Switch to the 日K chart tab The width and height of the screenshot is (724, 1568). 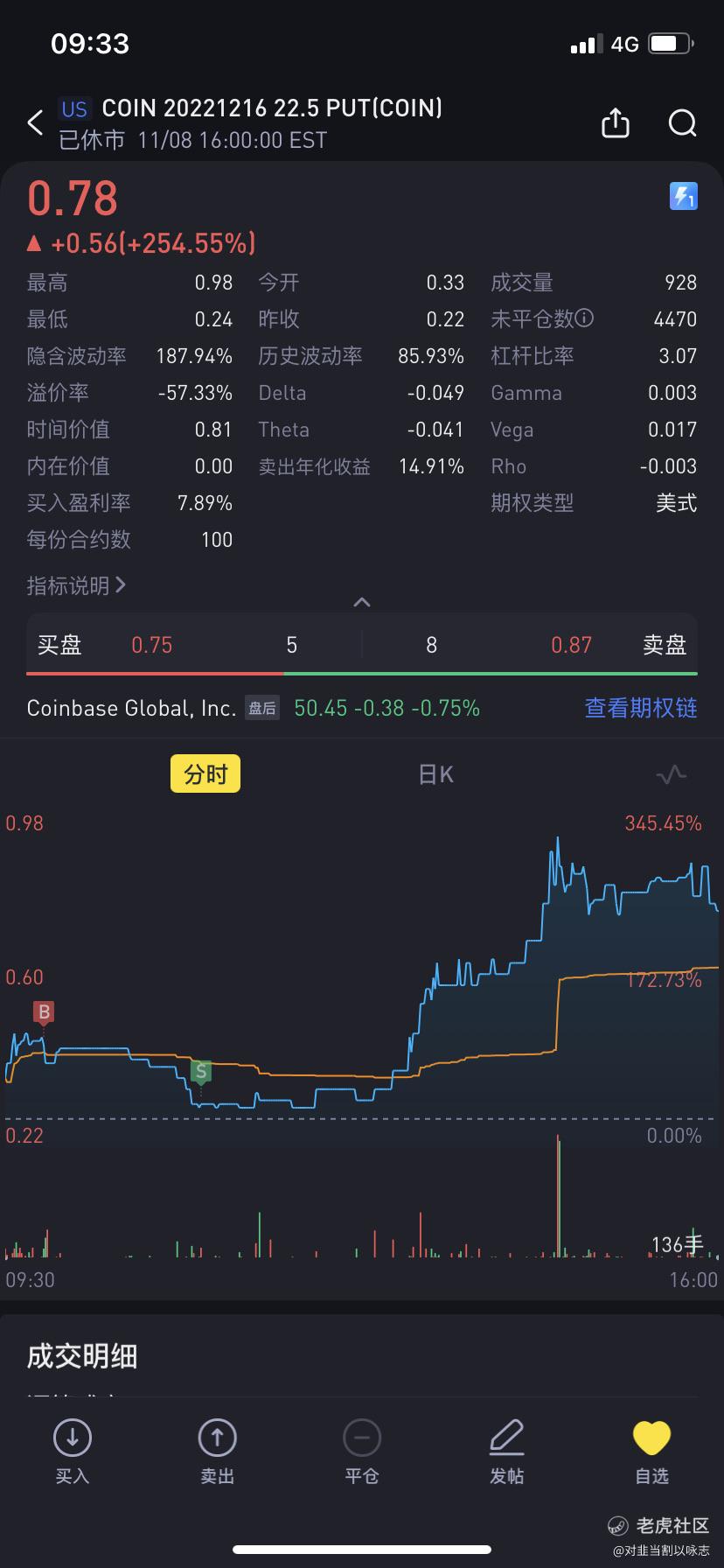[435, 774]
